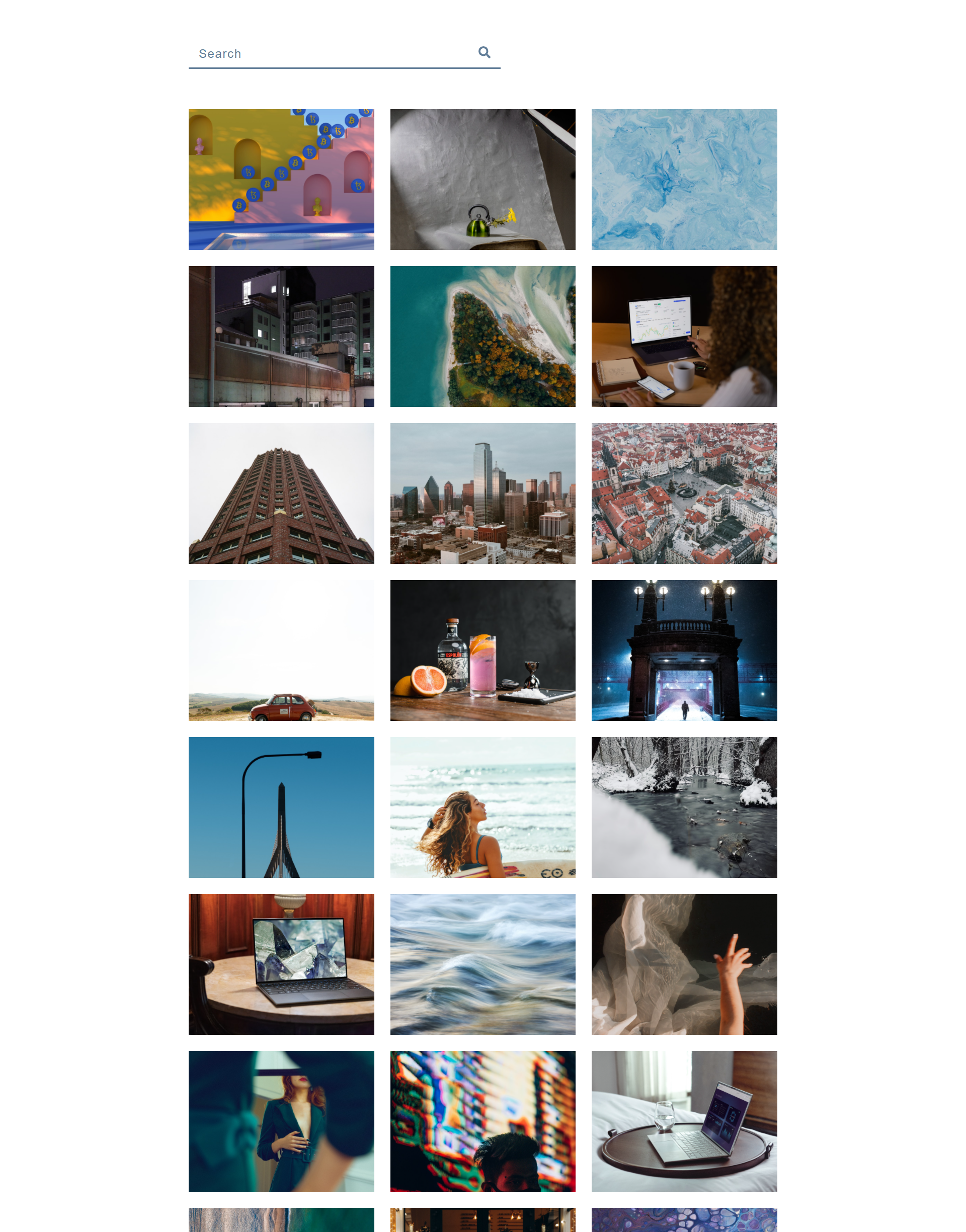Open the tequila bottle and grapefruit photo
Screen dimensions: 966x1232
click(482, 650)
